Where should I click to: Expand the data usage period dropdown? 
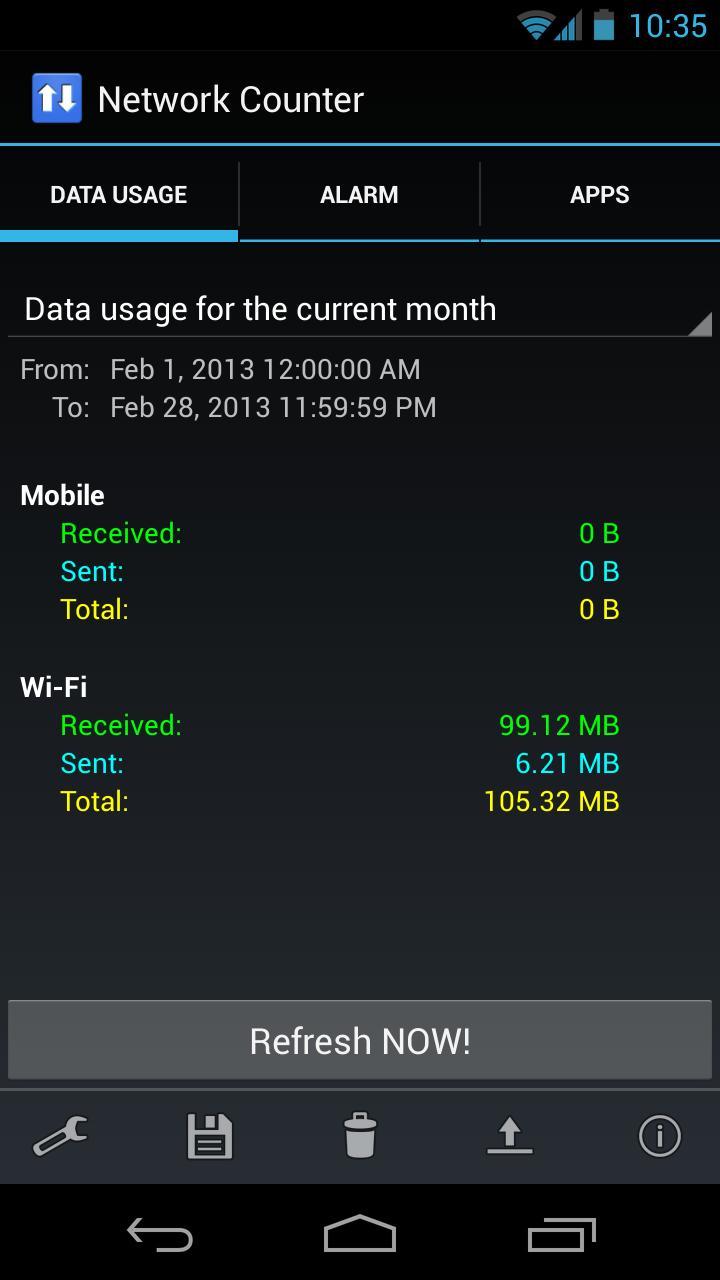[x=360, y=310]
